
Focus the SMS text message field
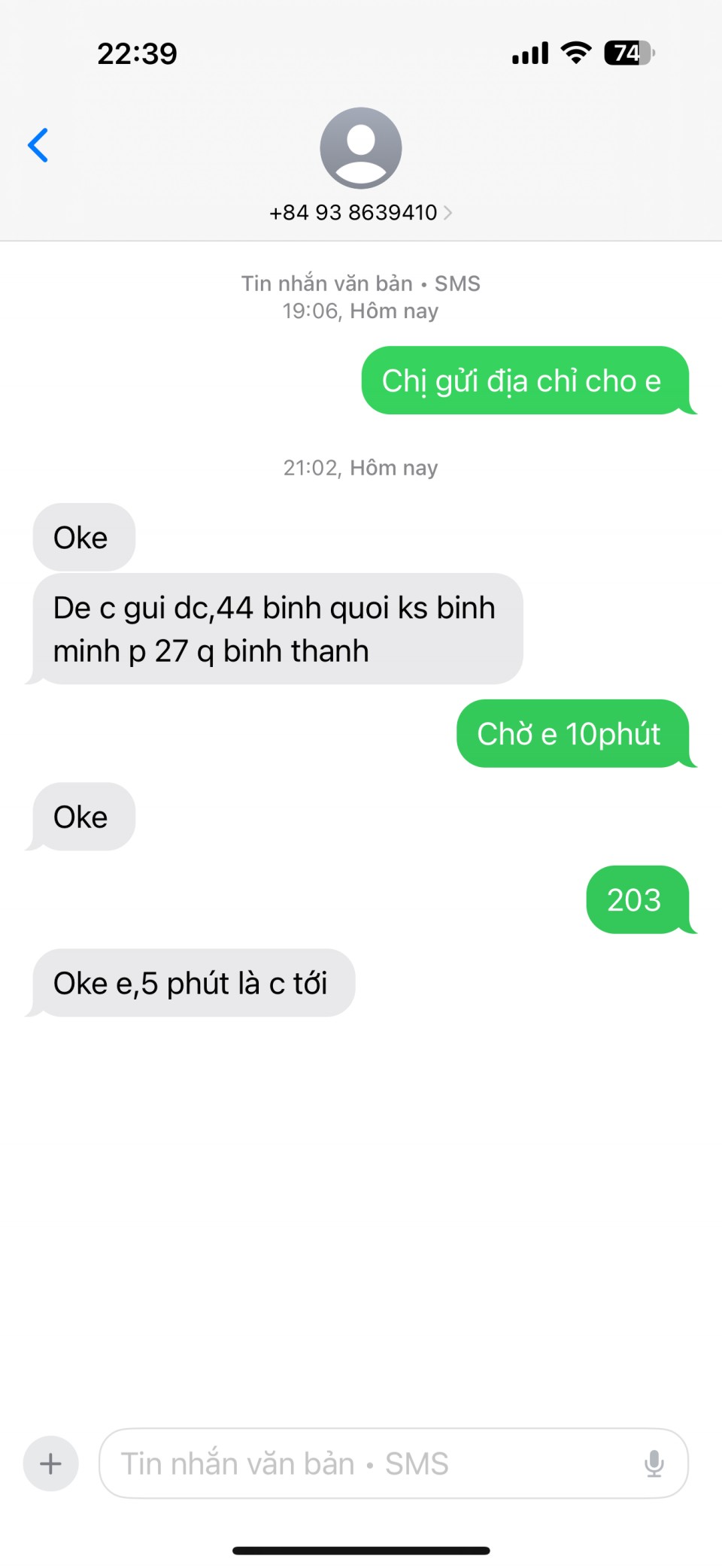tap(369, 1463)
